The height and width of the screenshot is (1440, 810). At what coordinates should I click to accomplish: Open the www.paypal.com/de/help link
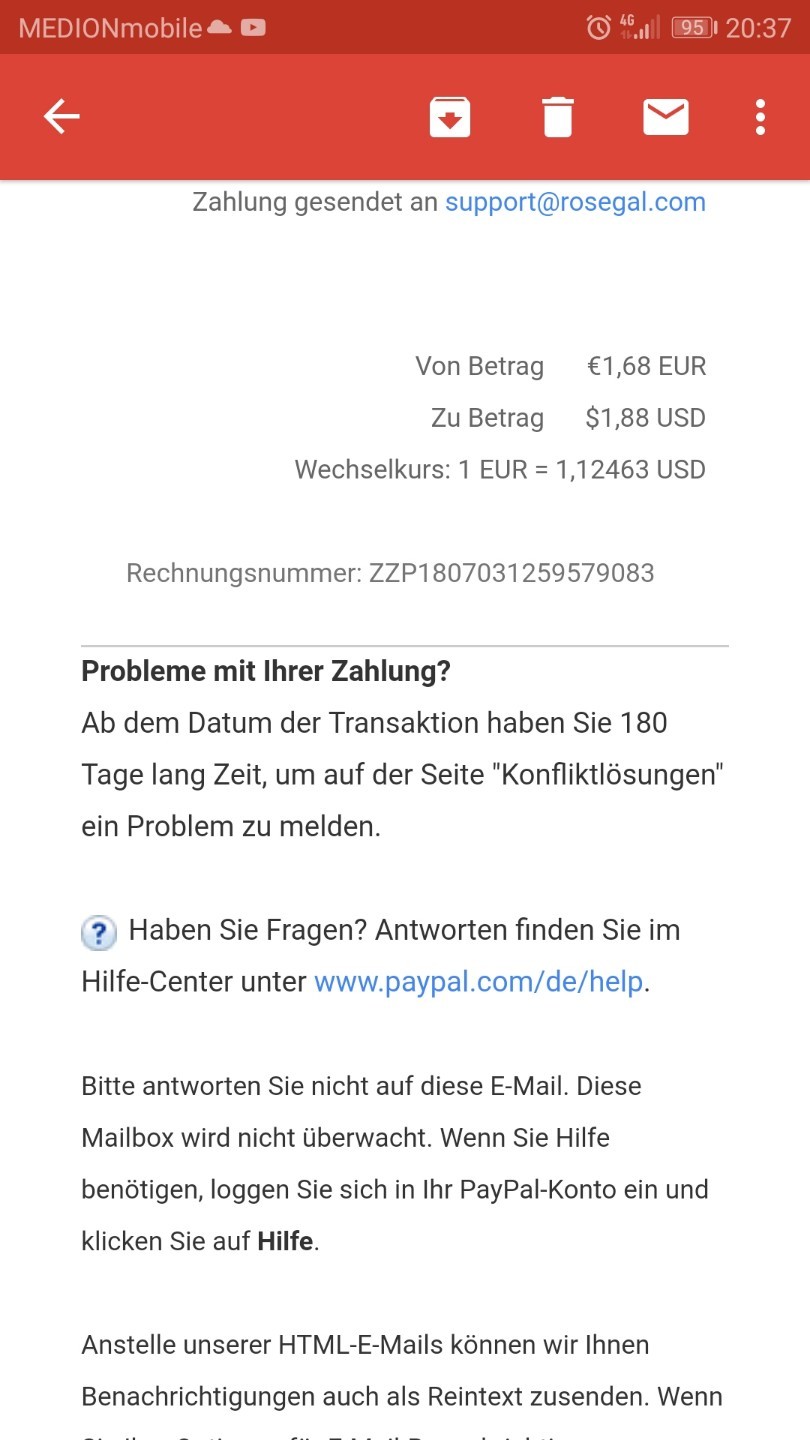click(478, 982)
